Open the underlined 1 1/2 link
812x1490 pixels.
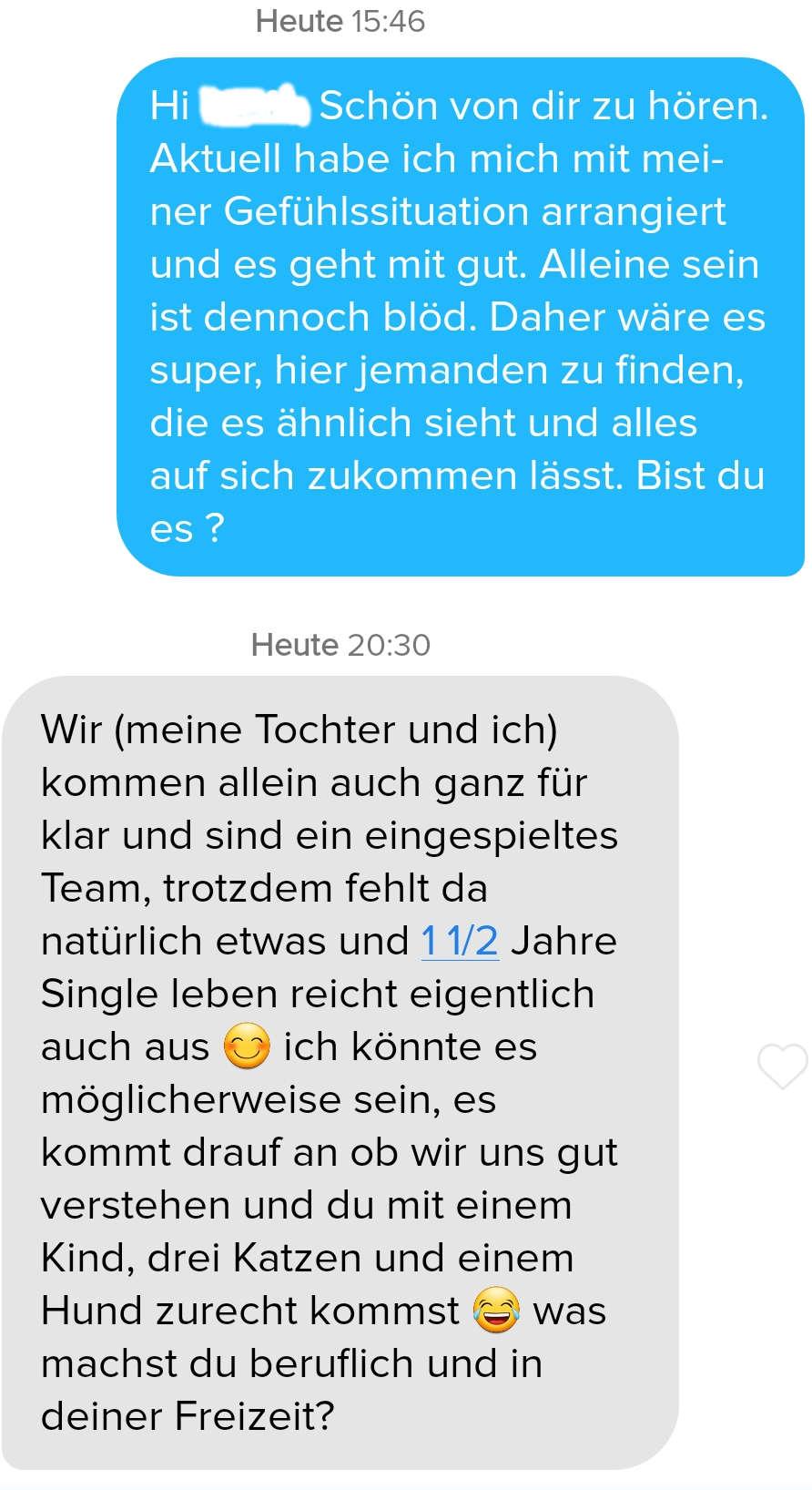460,942
